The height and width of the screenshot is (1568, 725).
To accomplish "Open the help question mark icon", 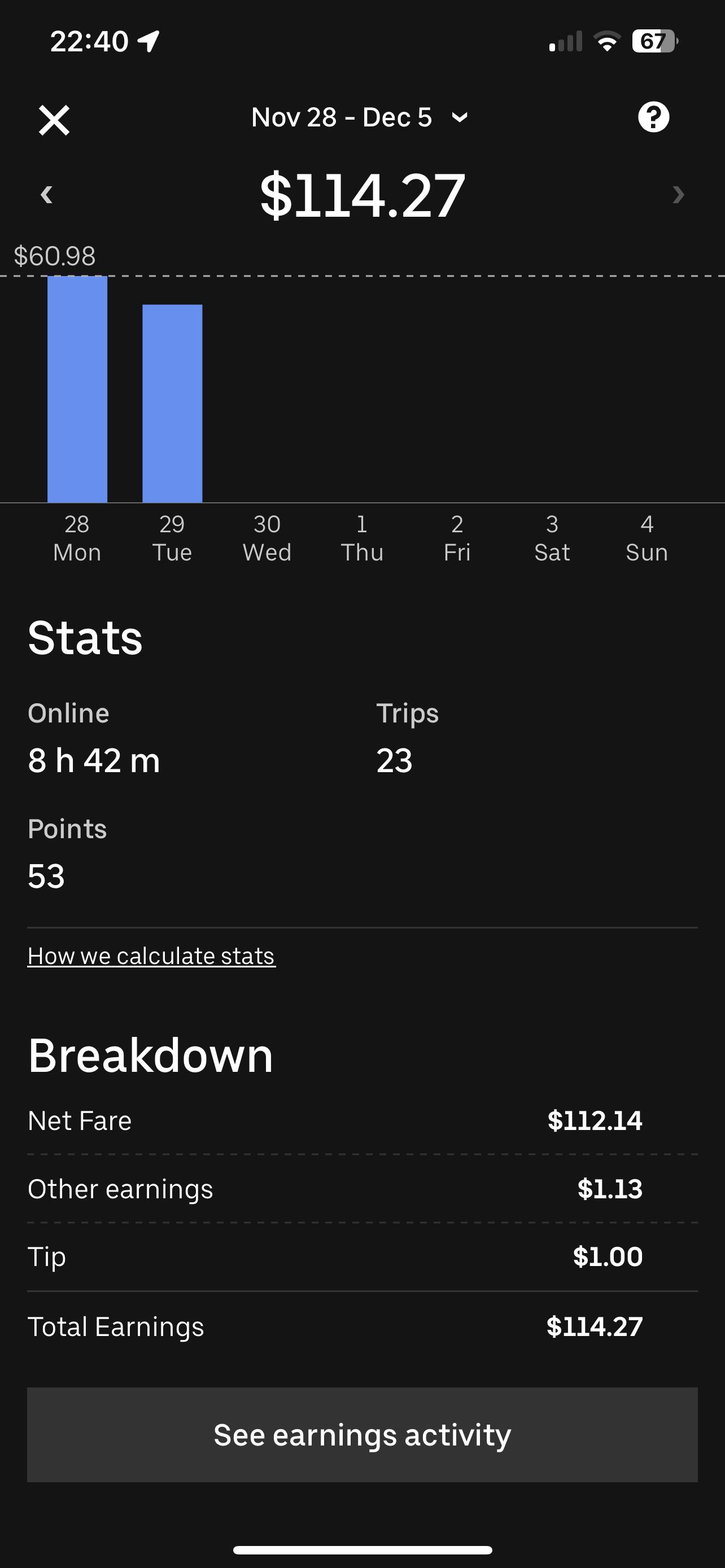I will click(654, 117).
